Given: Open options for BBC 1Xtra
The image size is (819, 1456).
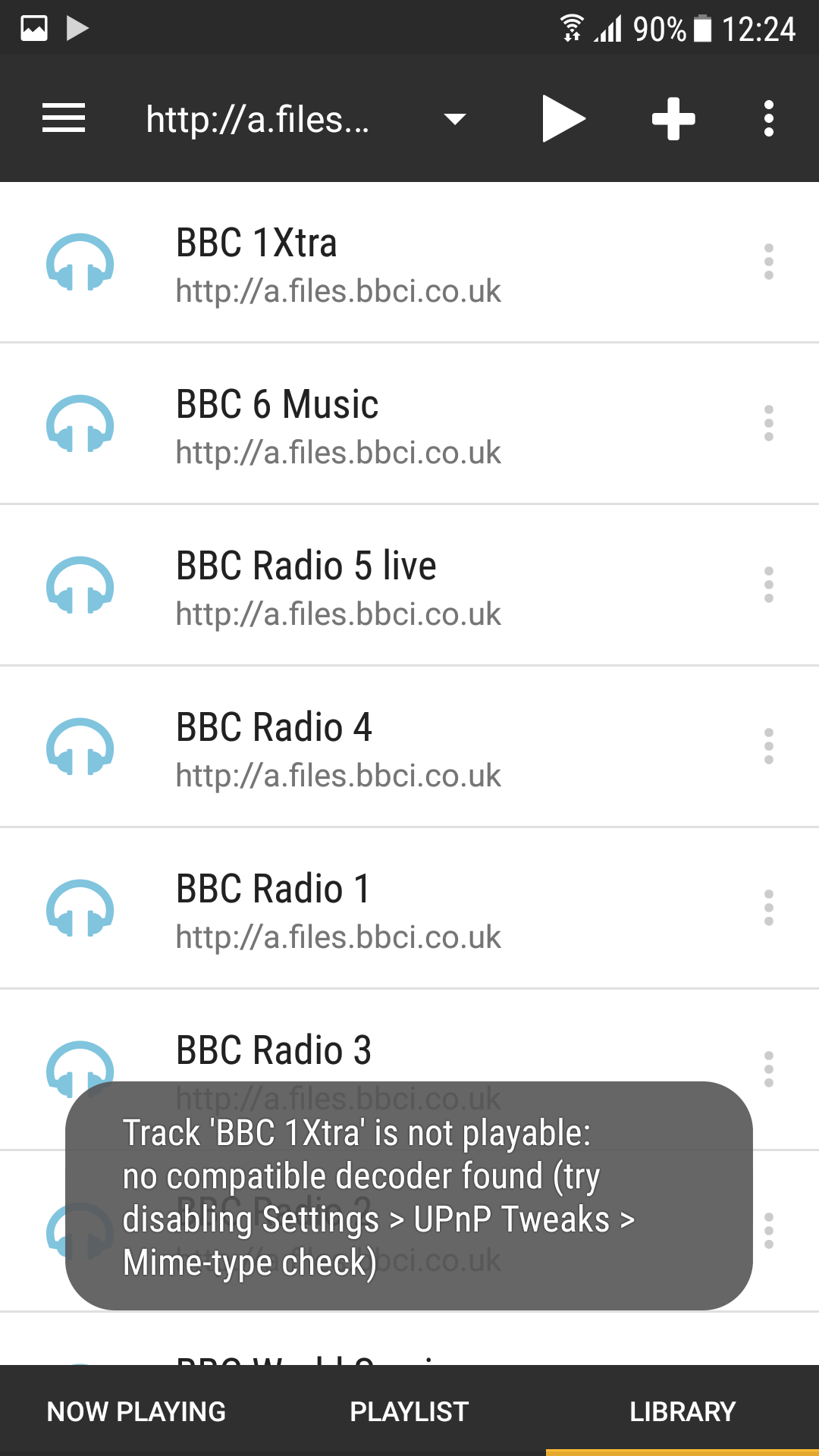Looking at the screenshot, I should point(769,262).
